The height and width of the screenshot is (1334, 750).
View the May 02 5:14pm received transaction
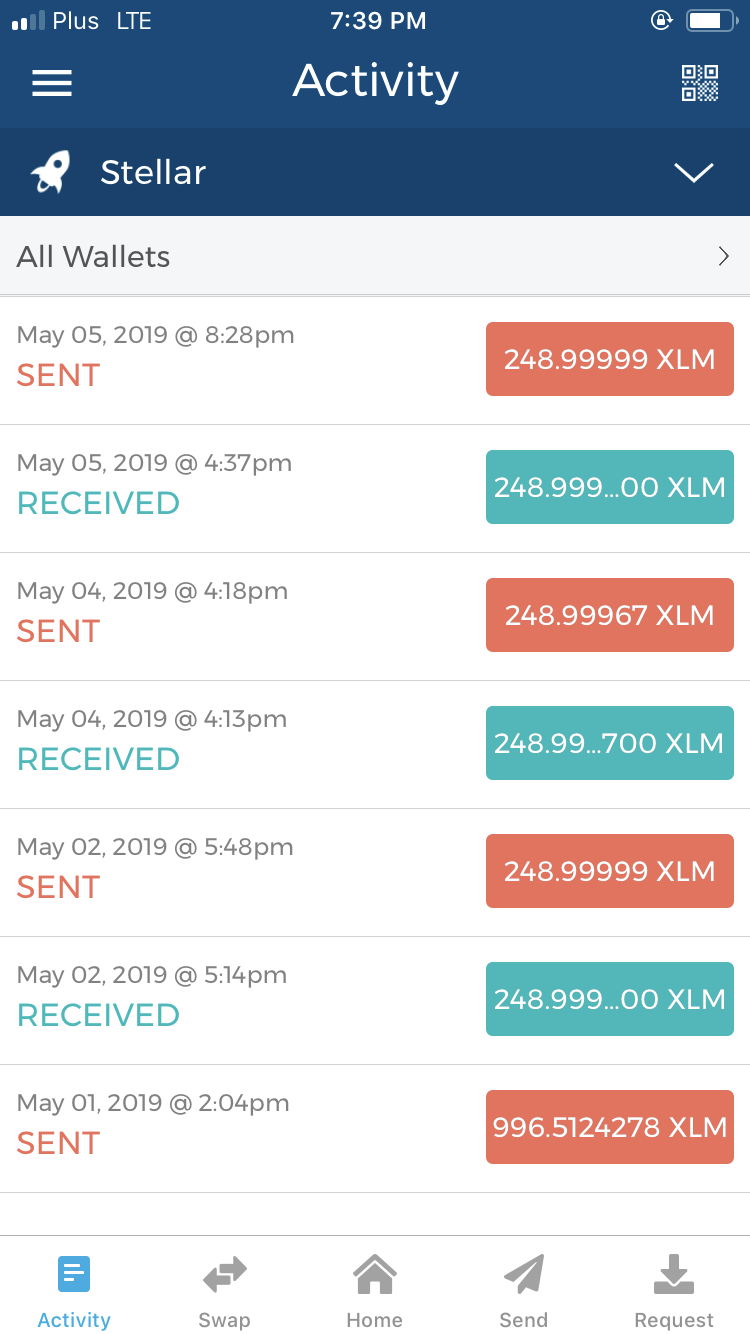pyautogui.click(x=375, y=1000)
